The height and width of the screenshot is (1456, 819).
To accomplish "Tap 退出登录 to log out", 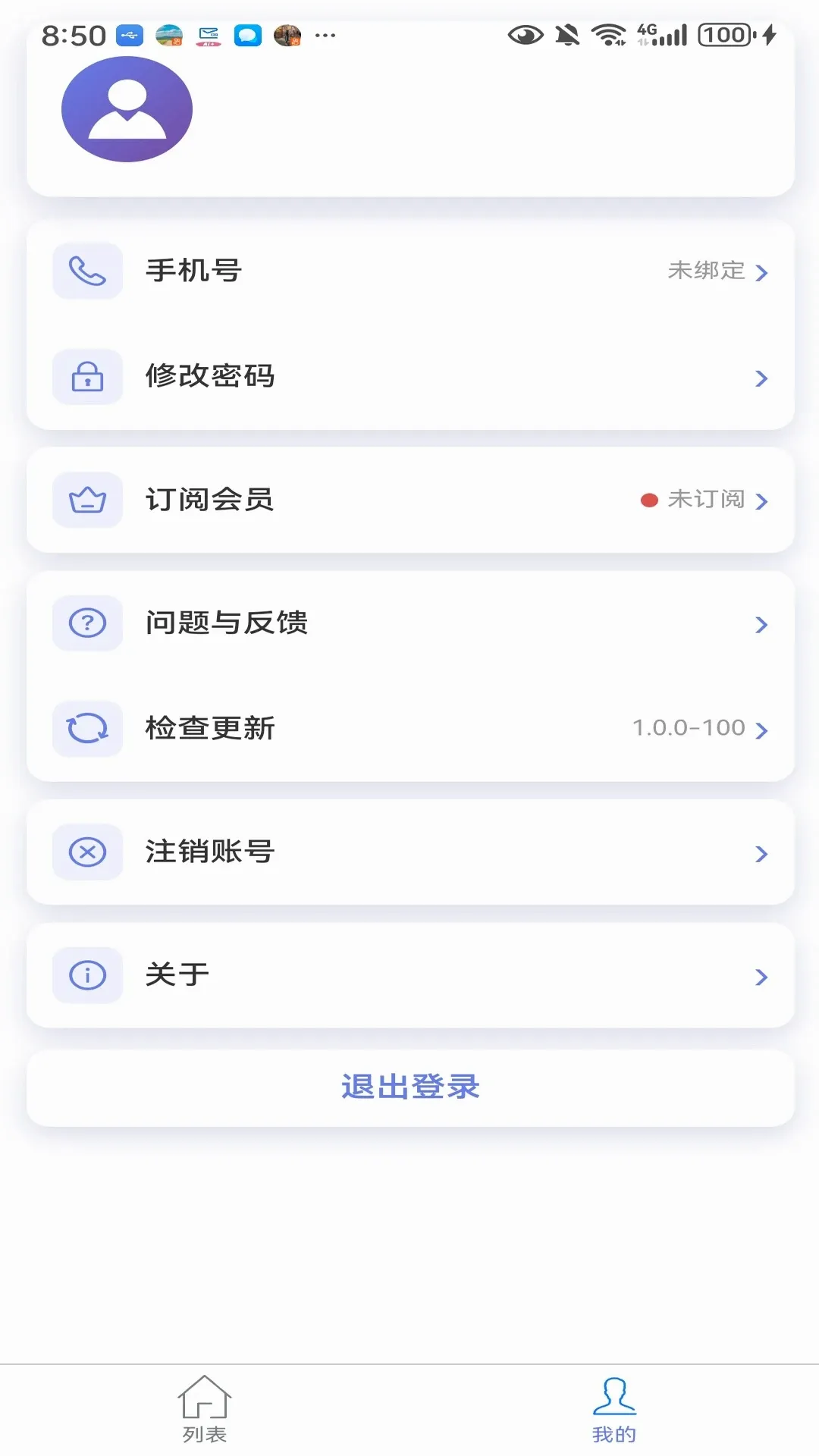I will (410, 1087).
